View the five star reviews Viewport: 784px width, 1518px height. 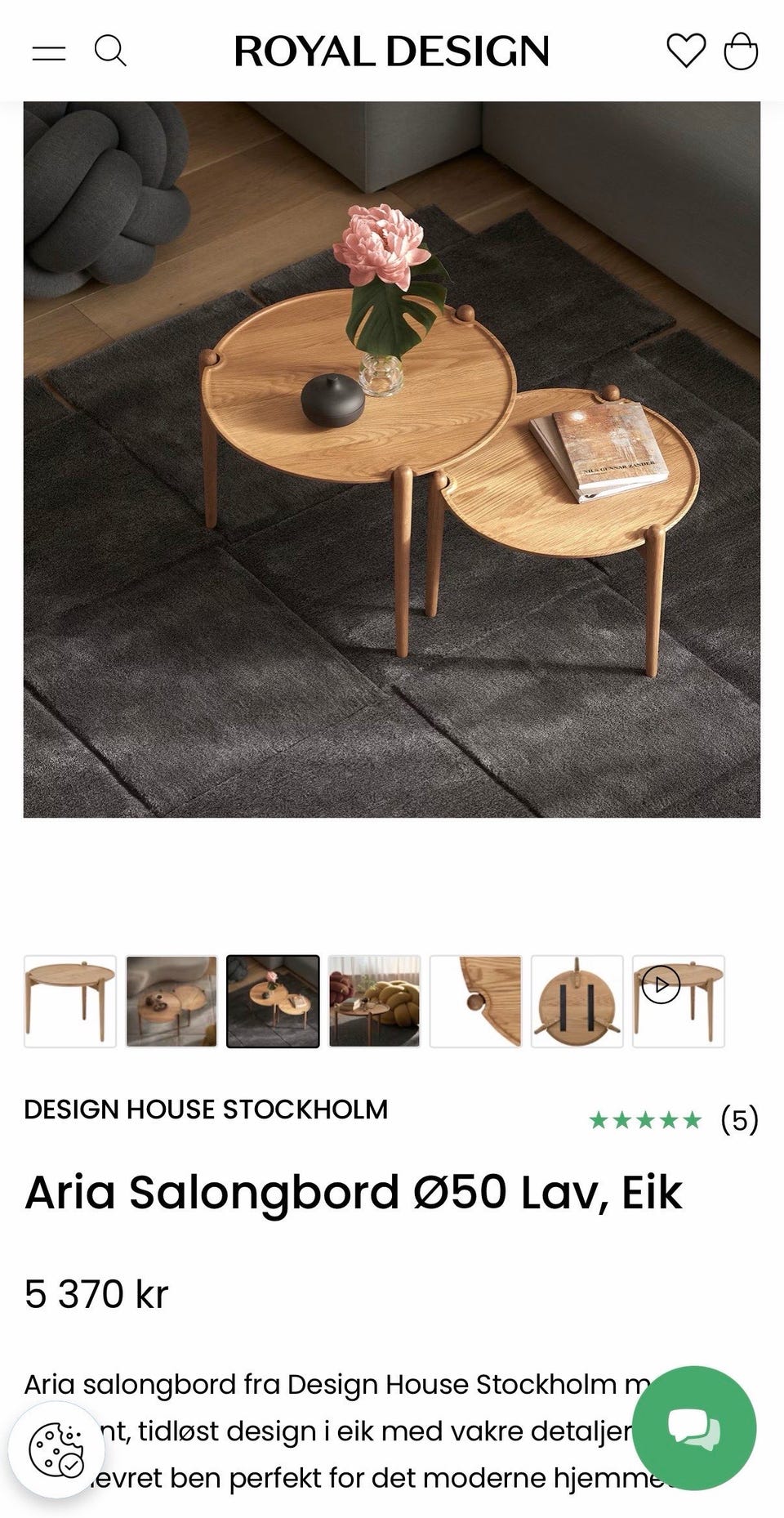pyautogui.click(x=674, y=1119)
